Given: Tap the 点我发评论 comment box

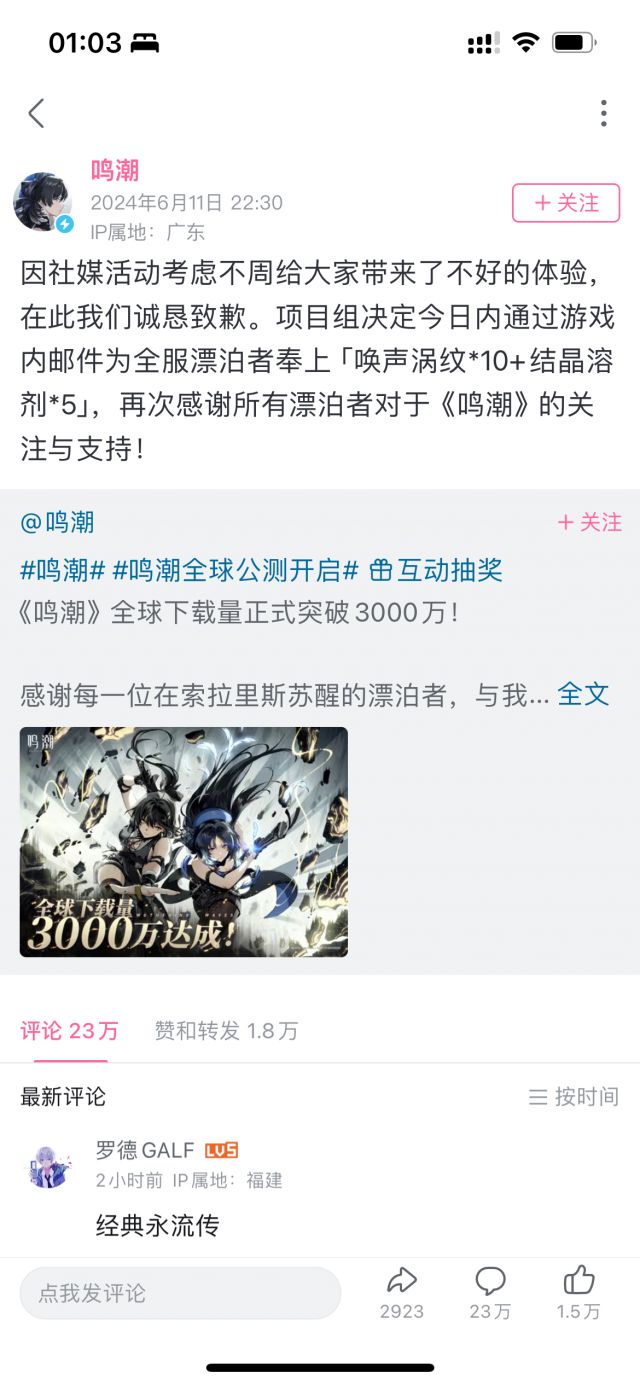Looking at the screenshot, I should 180,1293.
